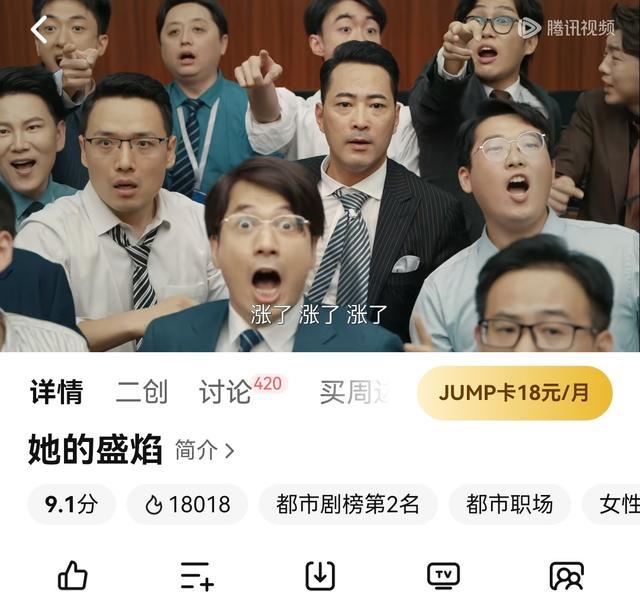Open the 都市剧榜第2名 ranking chip
This screenshot has width=640, height=600.
click(x=347, y=505)
